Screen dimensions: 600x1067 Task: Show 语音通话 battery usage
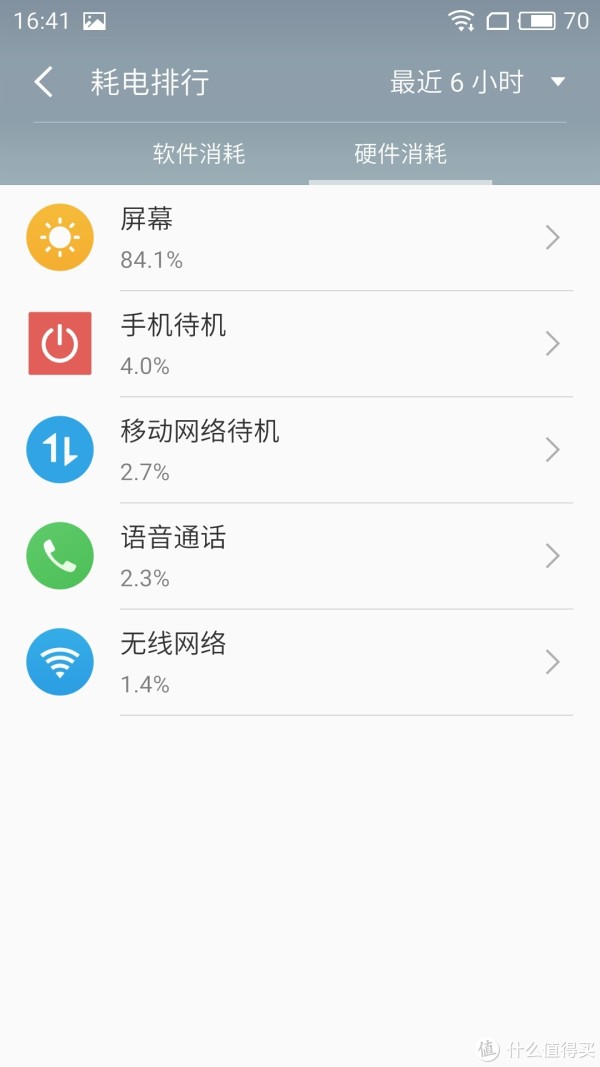pyautogui.click(x=300, y=556)
